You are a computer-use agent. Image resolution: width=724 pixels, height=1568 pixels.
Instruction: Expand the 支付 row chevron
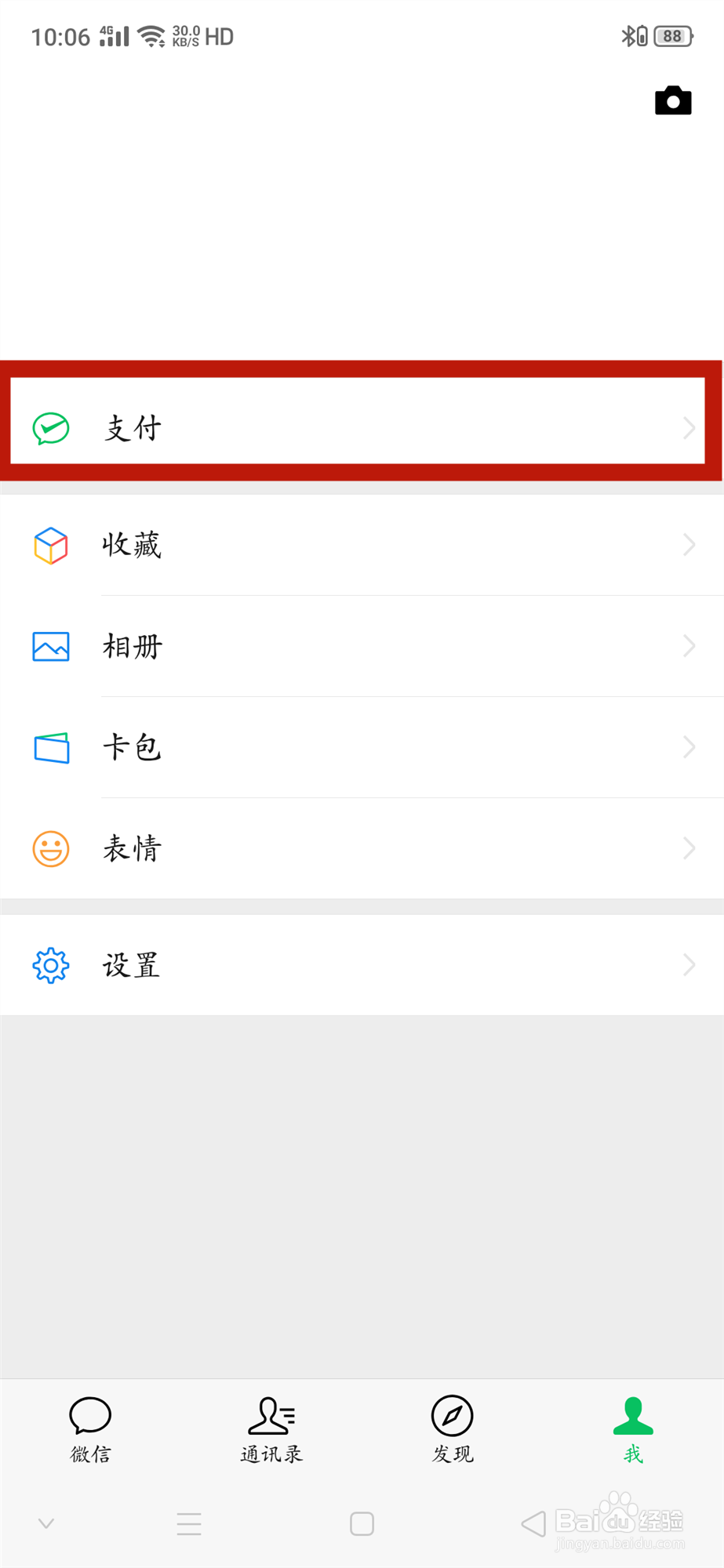click(x=689, y=428)
